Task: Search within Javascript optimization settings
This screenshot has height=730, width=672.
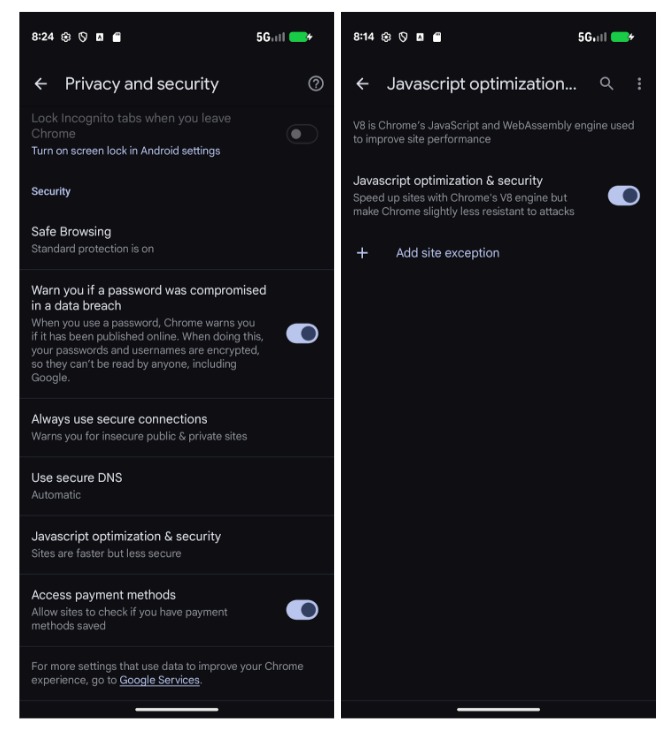Action: pos(606,84)
